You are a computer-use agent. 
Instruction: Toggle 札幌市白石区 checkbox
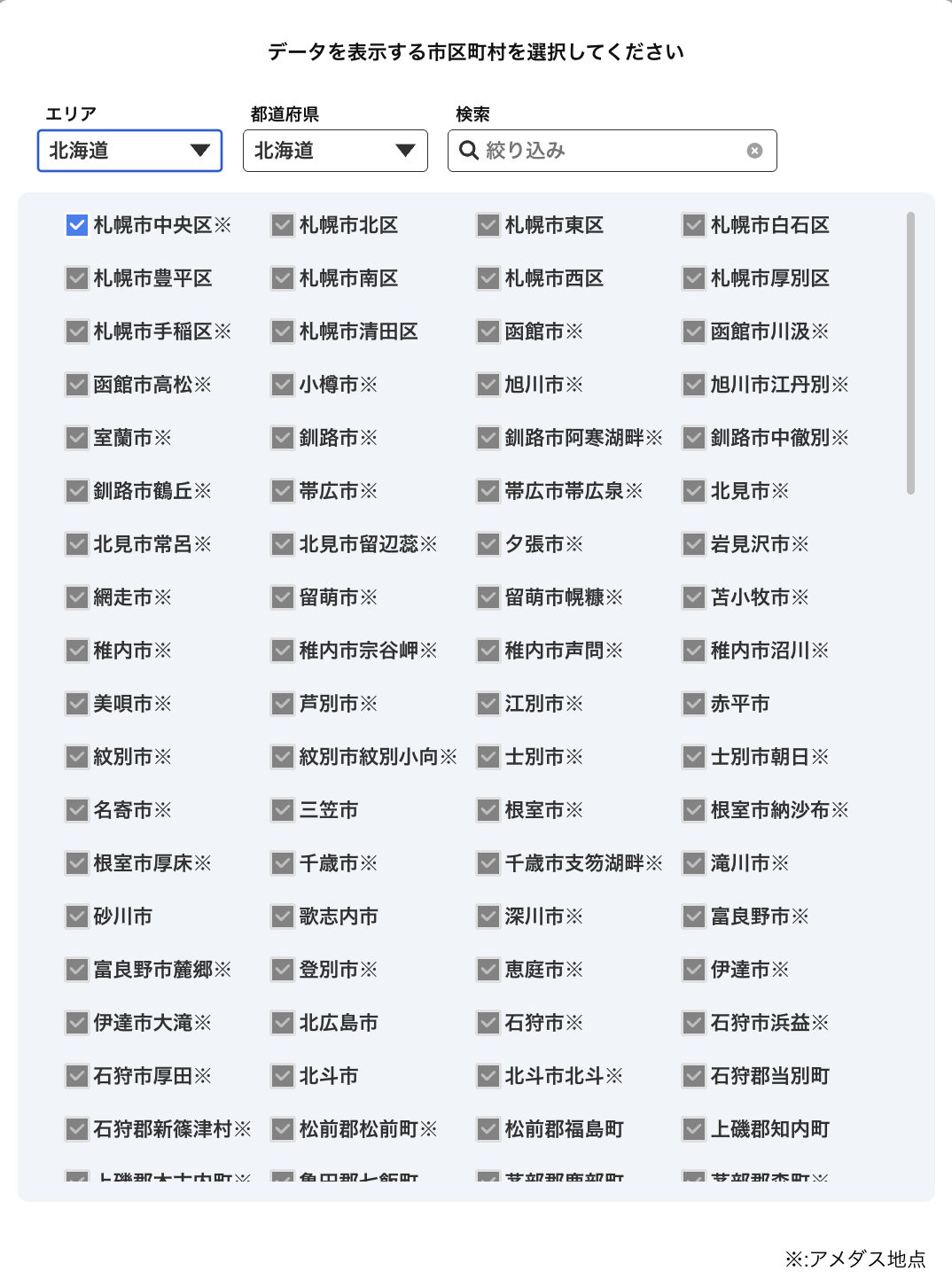point(694,225)
